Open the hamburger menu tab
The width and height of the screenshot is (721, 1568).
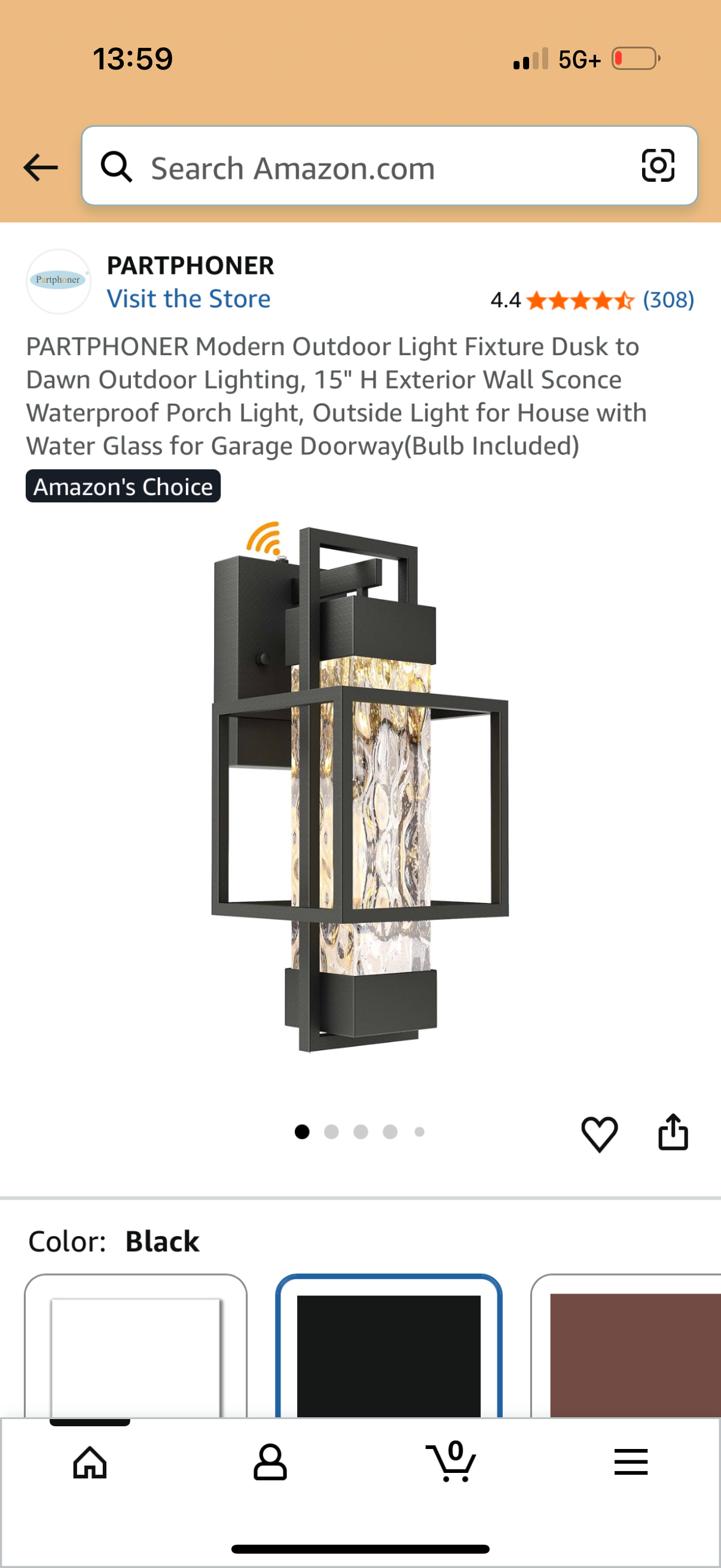click(x=631, y=1462)
